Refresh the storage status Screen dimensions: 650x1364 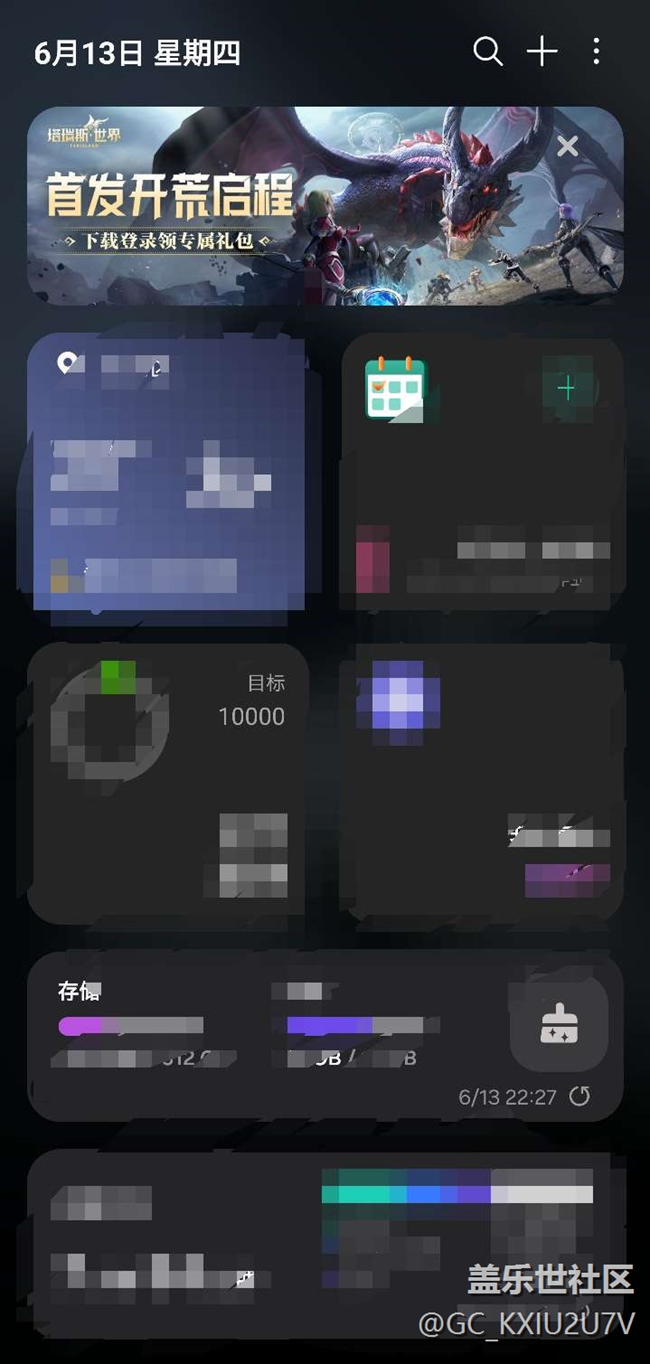tap(579, 1097)
